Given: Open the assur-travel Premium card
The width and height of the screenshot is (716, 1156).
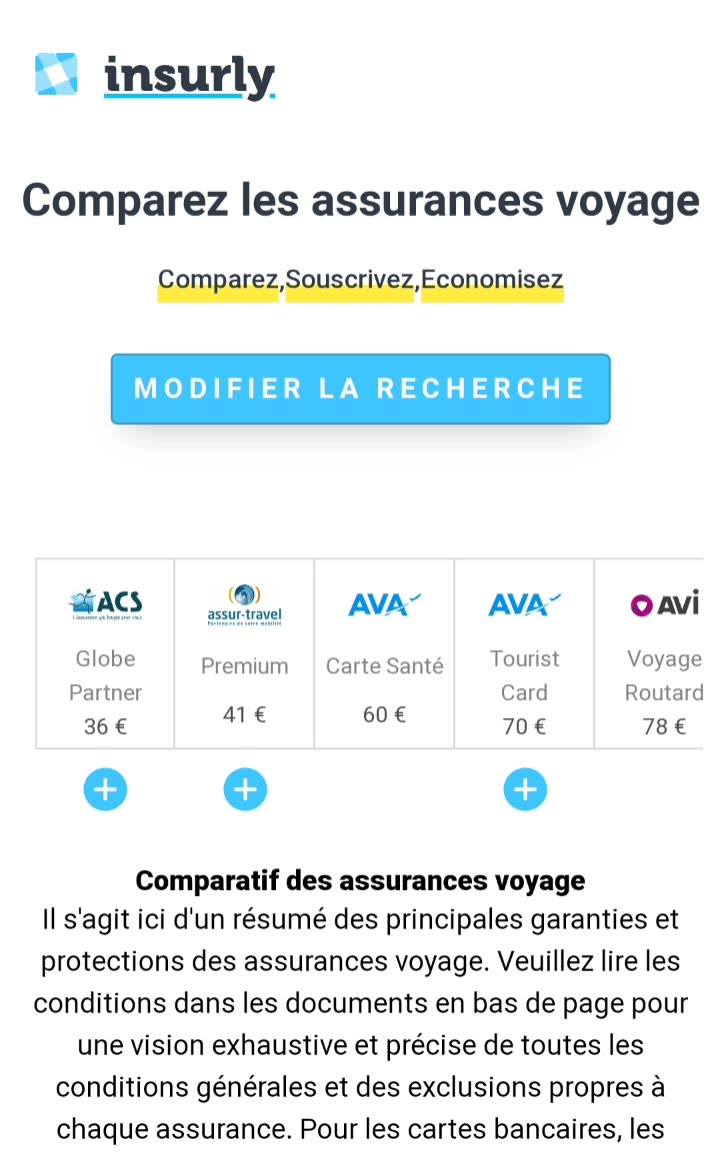Looking at the screenshot, I should click(x=245, y=653).
